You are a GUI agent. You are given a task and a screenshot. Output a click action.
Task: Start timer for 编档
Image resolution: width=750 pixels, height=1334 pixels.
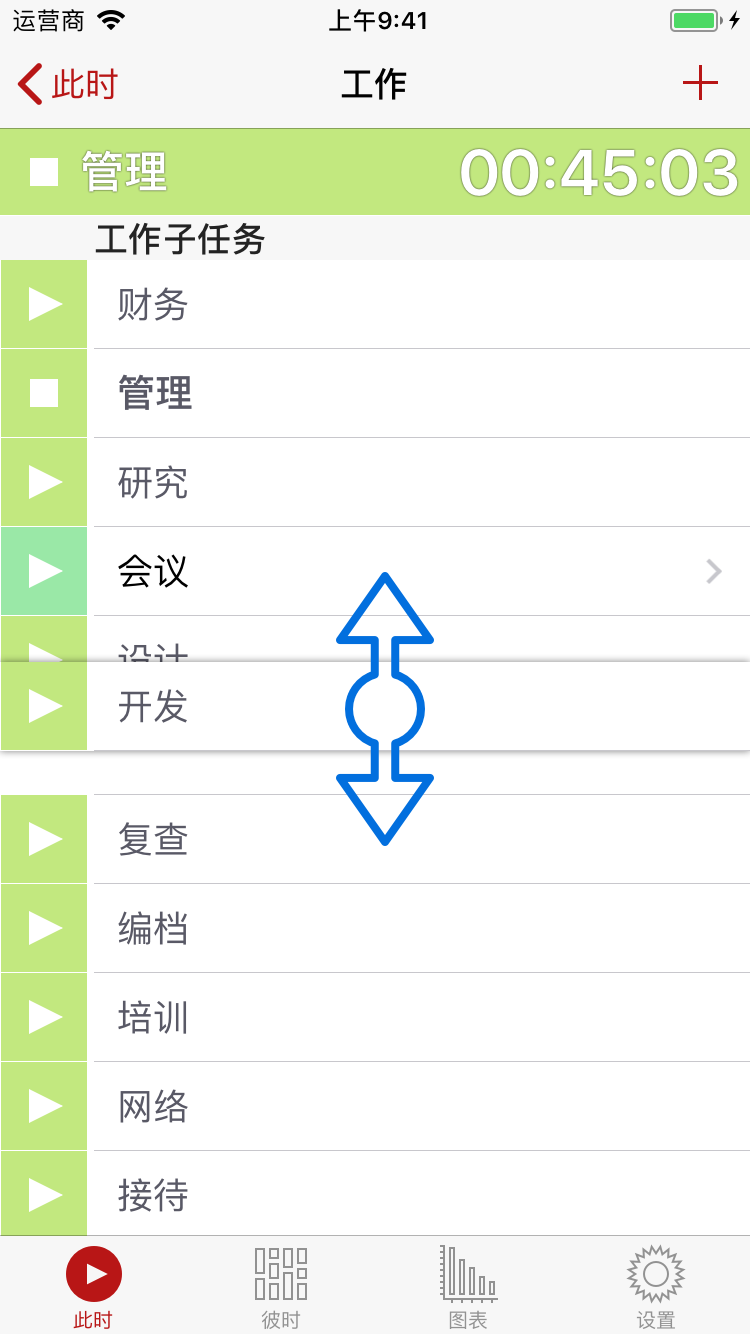coord(44,928)
